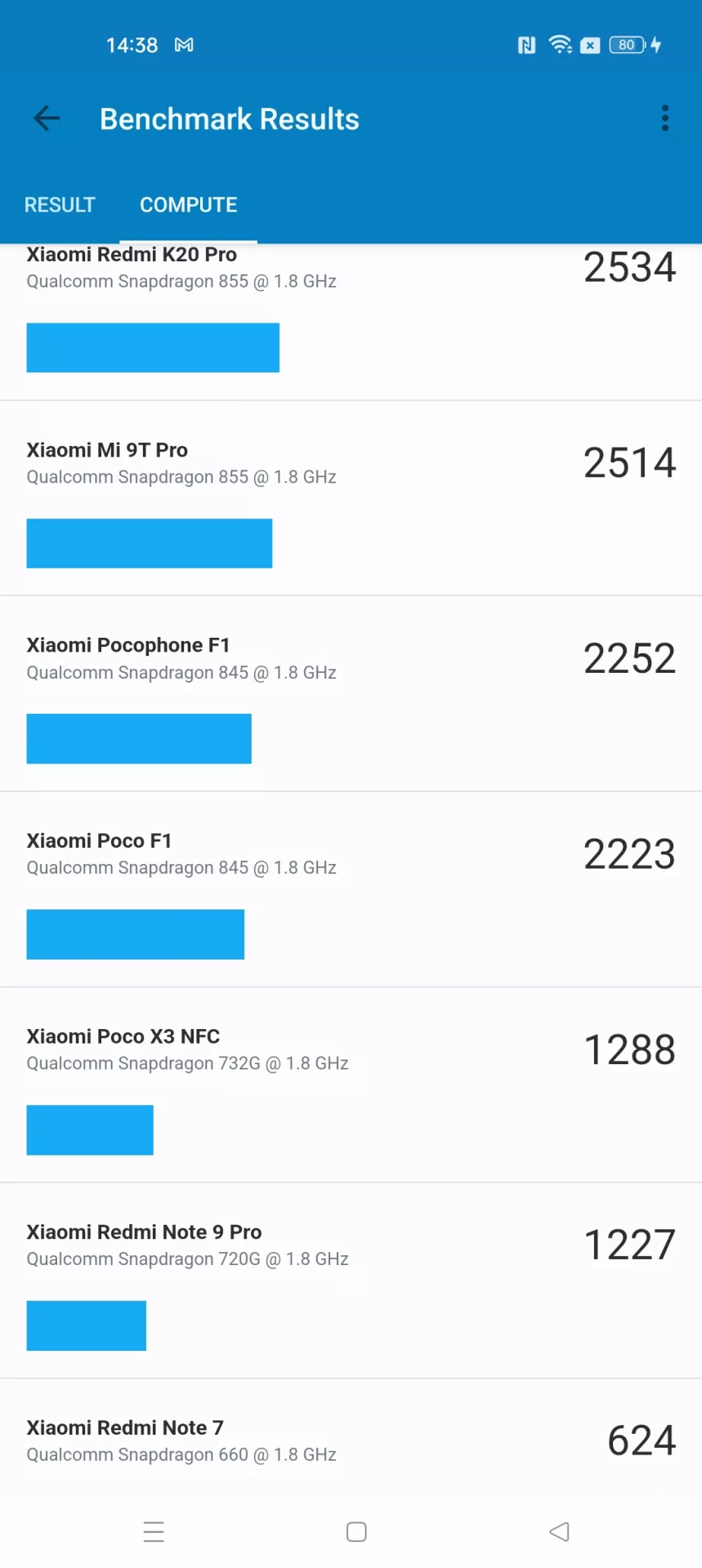Tap the system home button

point(356,1531)
